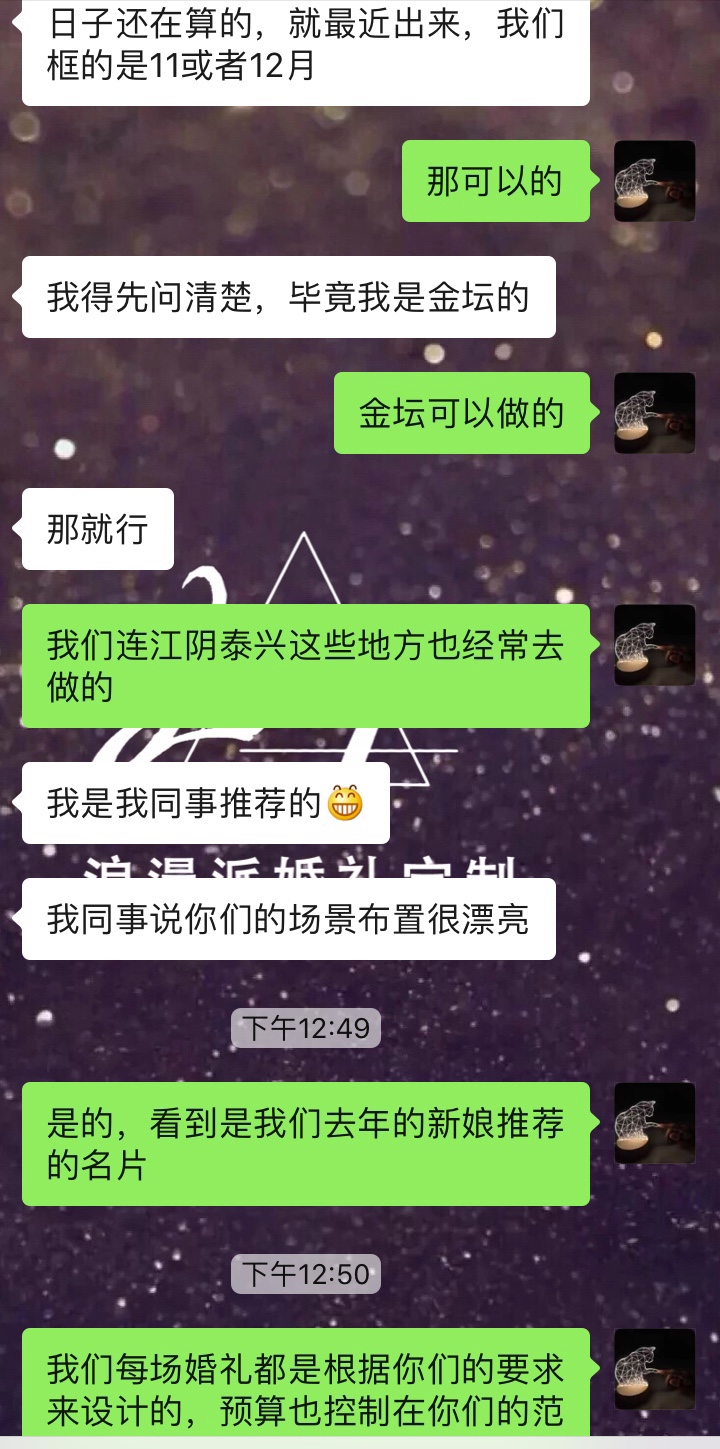Open avatar beside "我们连江阴泰兴这些地方" message

pos(654,645)
